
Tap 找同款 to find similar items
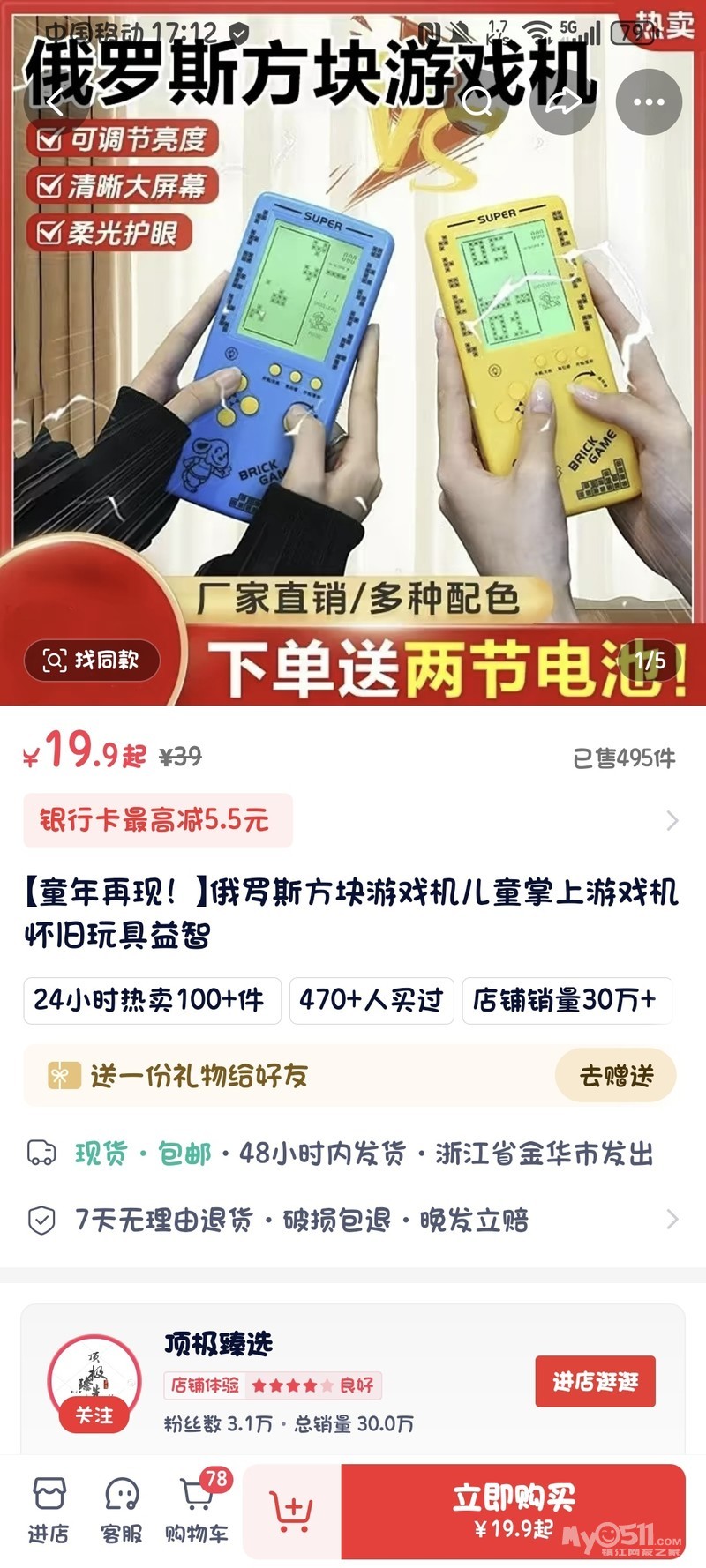click(92, 661)
